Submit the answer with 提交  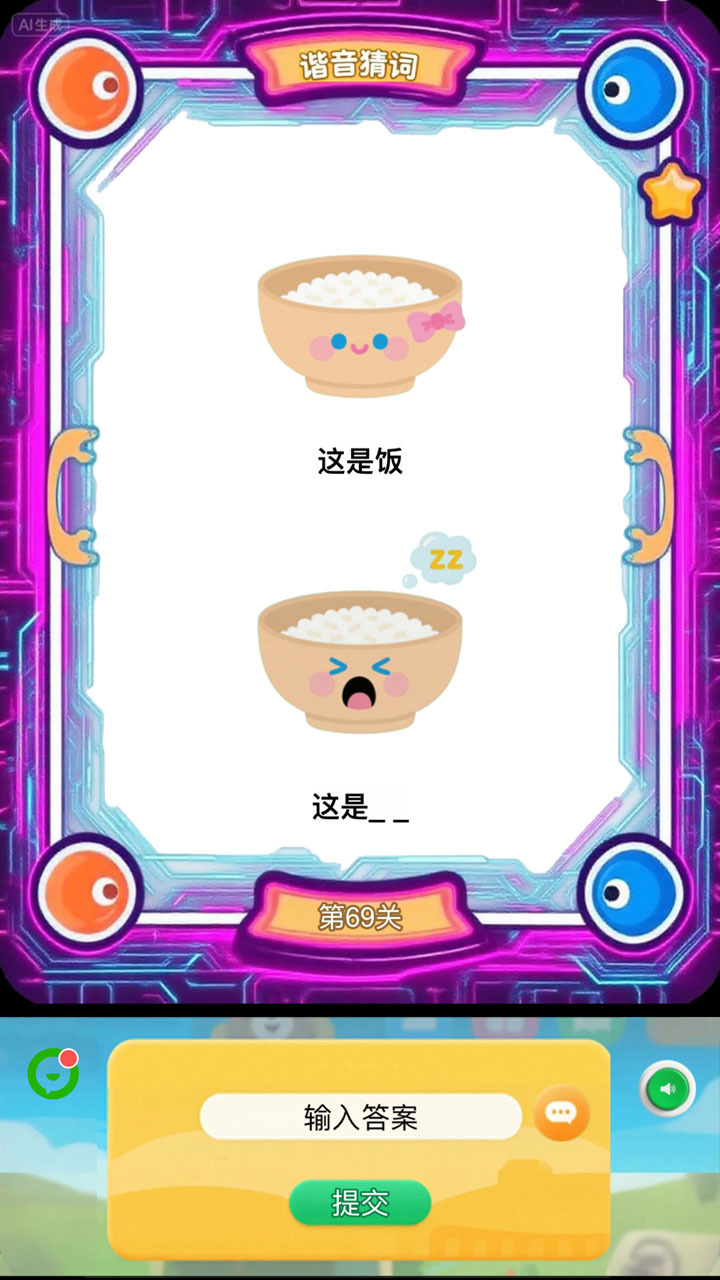click(360, 1202)
